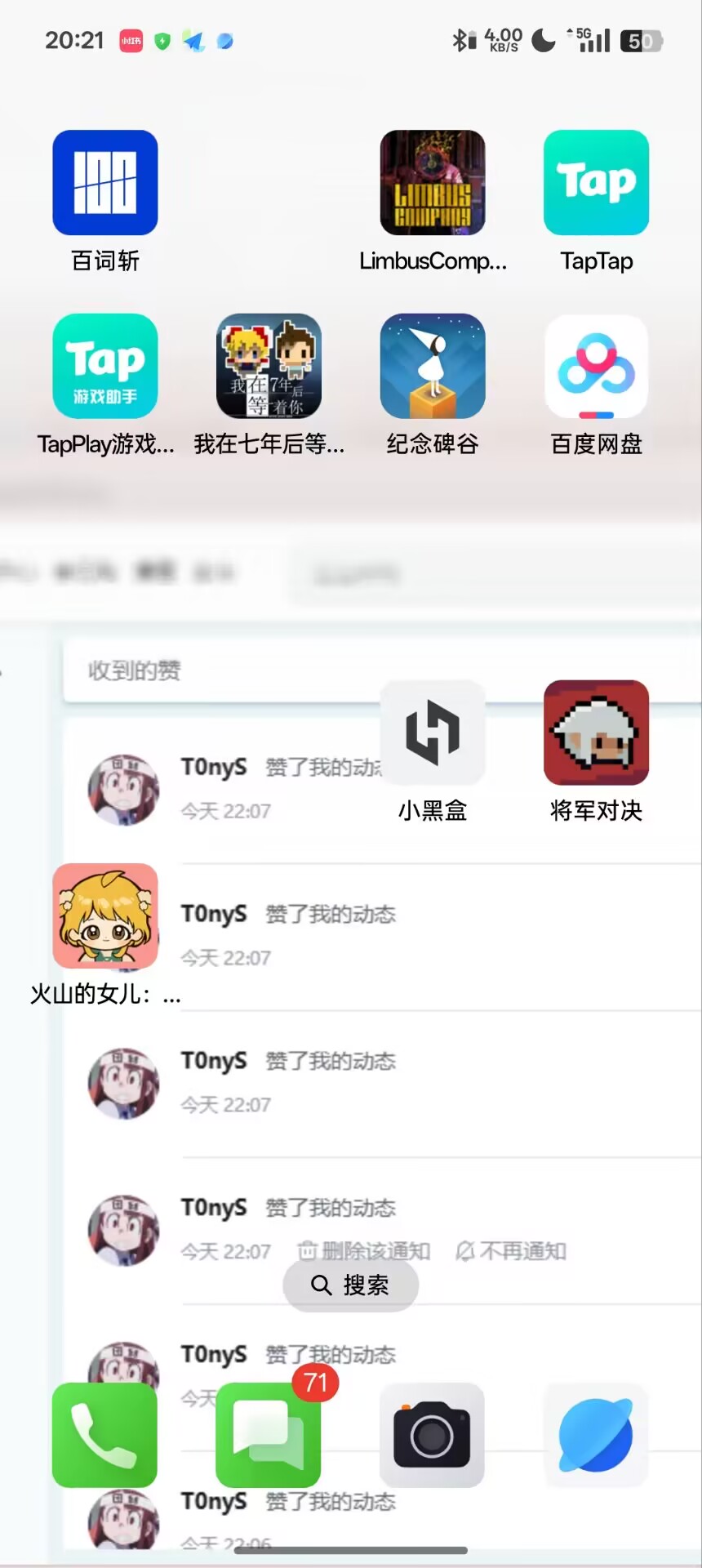Launch the 小黑盒 app
702x1568 pixels.
(433, 733)
